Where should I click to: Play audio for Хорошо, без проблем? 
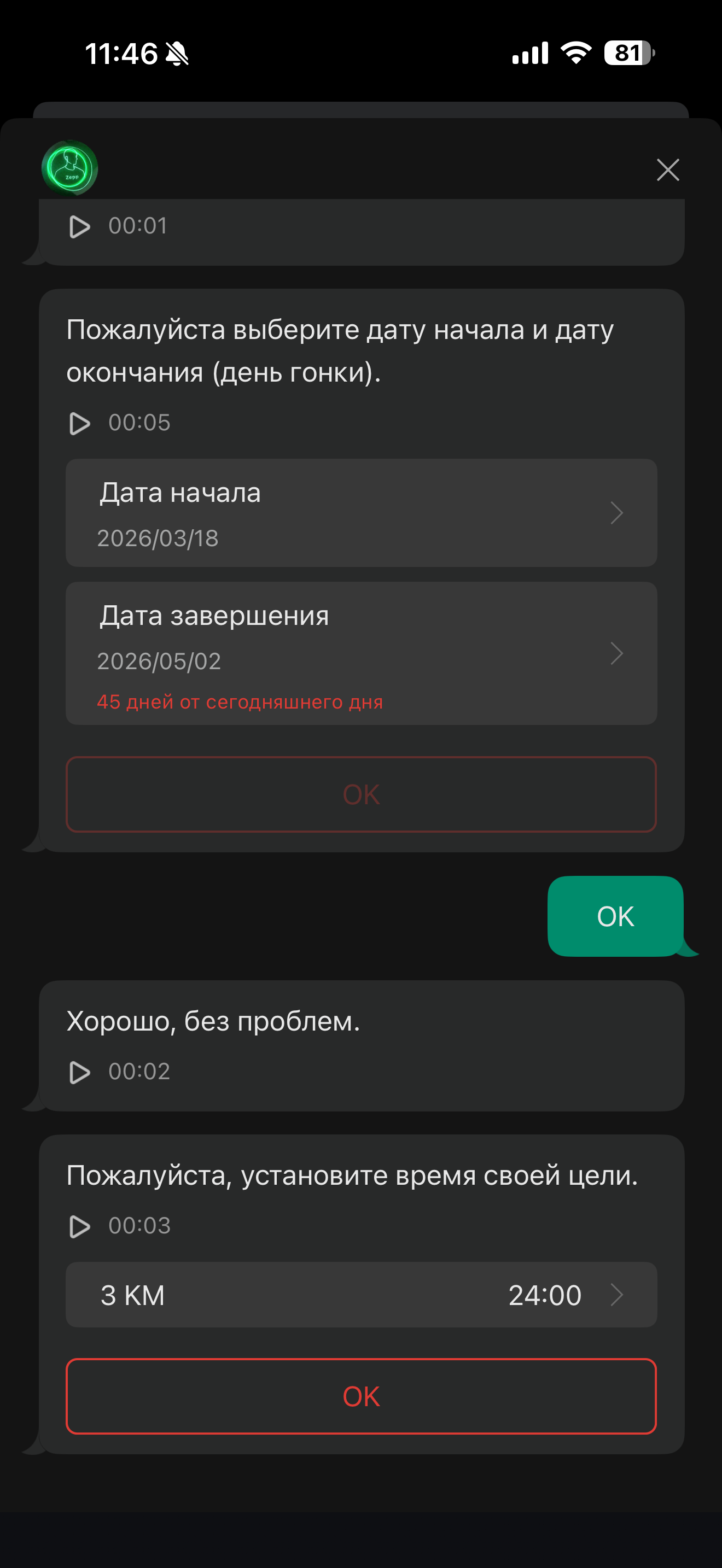[x=80, y=1072]
